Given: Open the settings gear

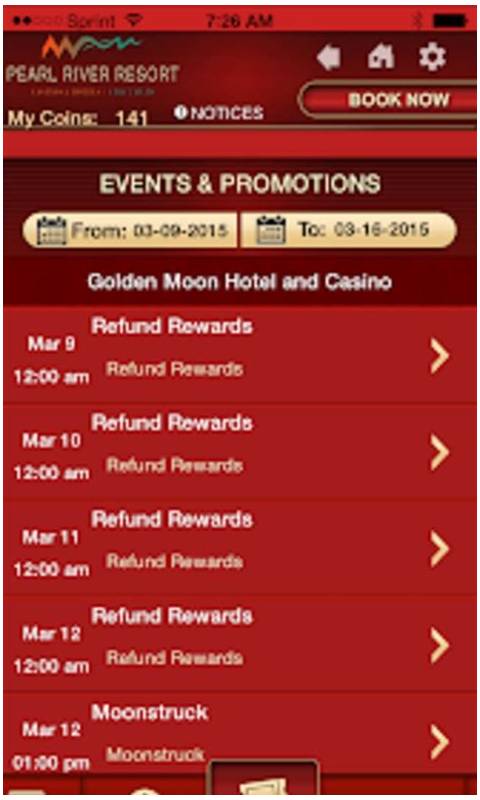Looking at the screenshot, I should (x=433, y=57).
